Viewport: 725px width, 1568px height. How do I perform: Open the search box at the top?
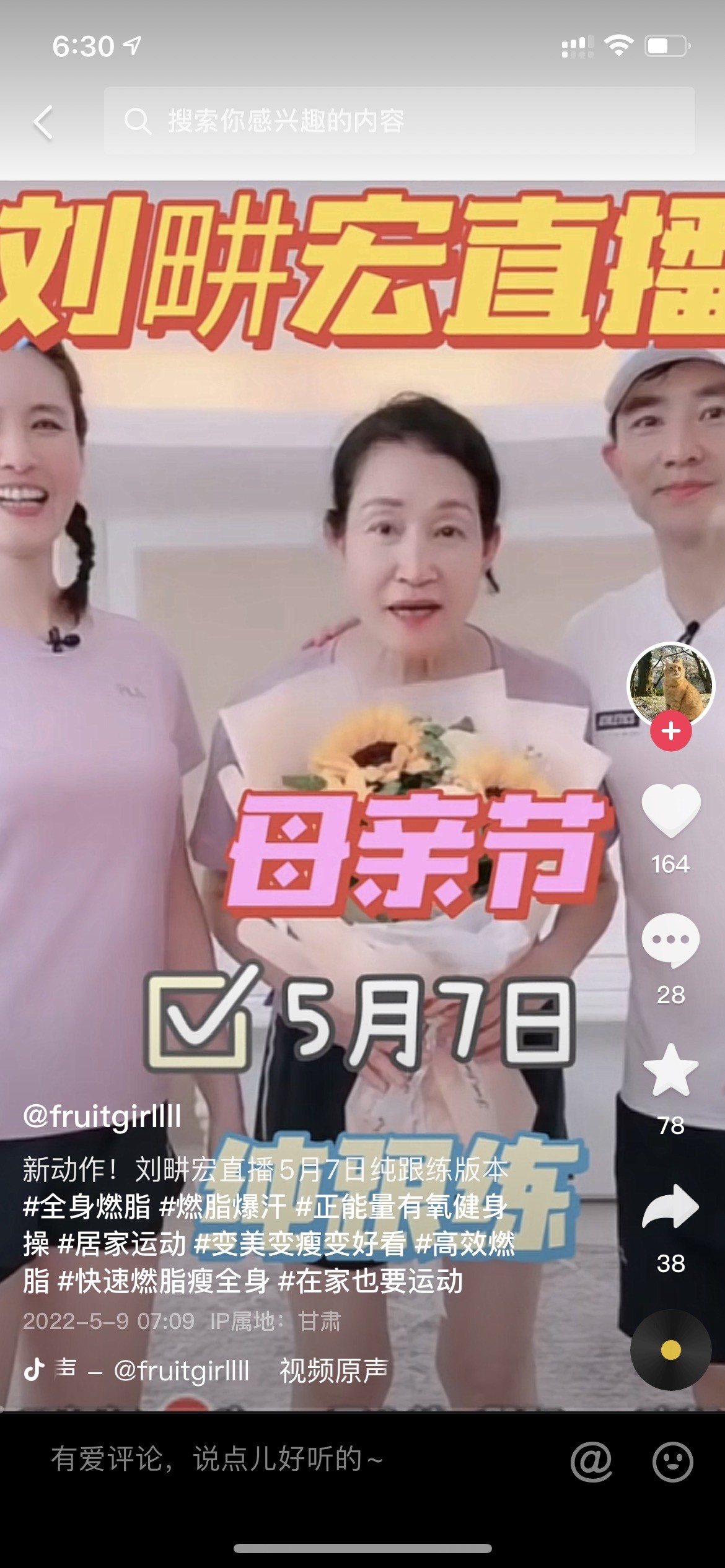click(x=399, y=121)
